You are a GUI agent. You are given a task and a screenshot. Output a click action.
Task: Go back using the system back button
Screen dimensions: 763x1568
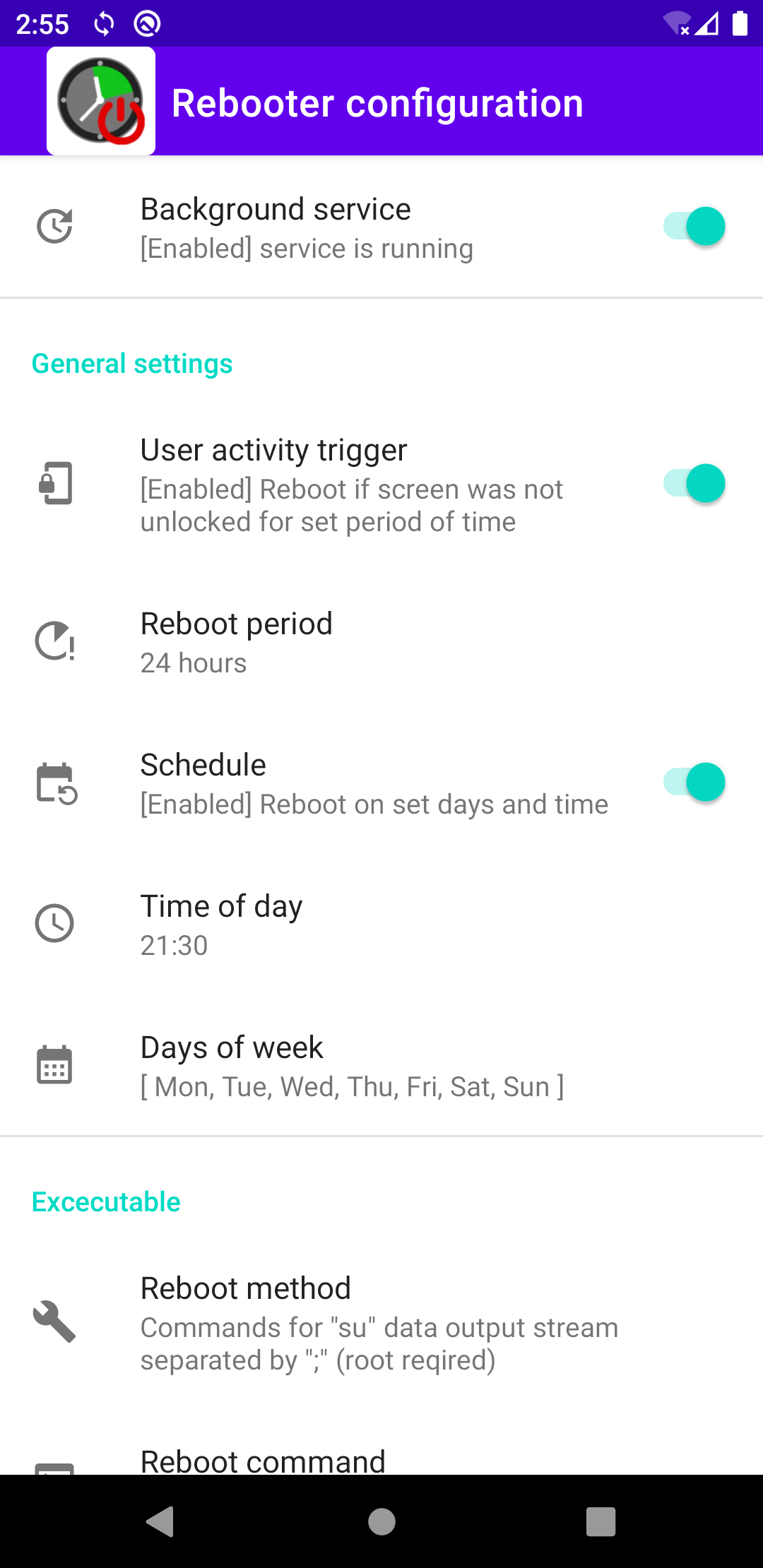pyautogui.click(x=160, y=1521)
